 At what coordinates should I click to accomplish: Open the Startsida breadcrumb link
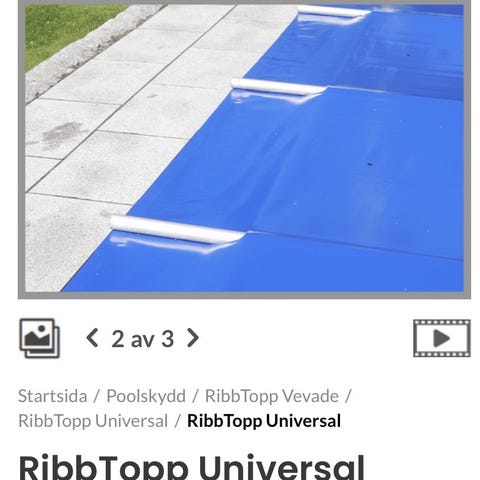coord(52,396)
